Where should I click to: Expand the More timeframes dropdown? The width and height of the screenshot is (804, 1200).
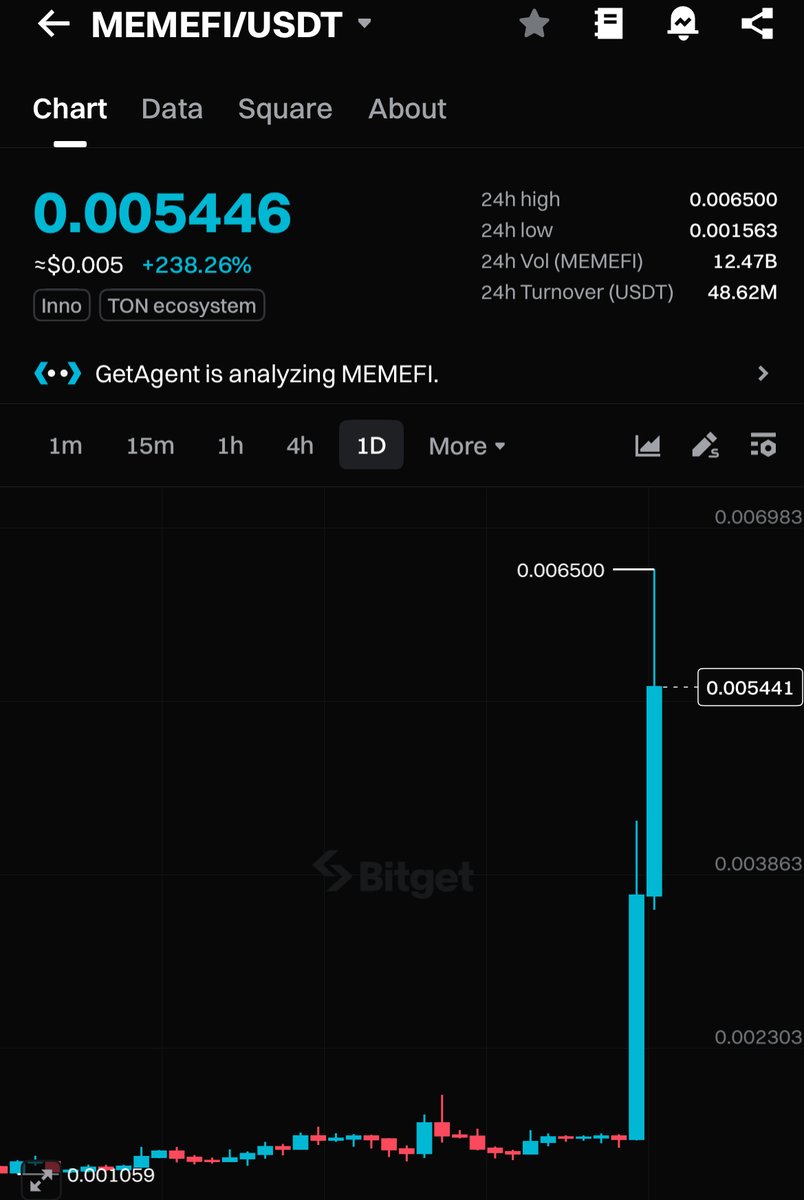[x=466, y=446]
